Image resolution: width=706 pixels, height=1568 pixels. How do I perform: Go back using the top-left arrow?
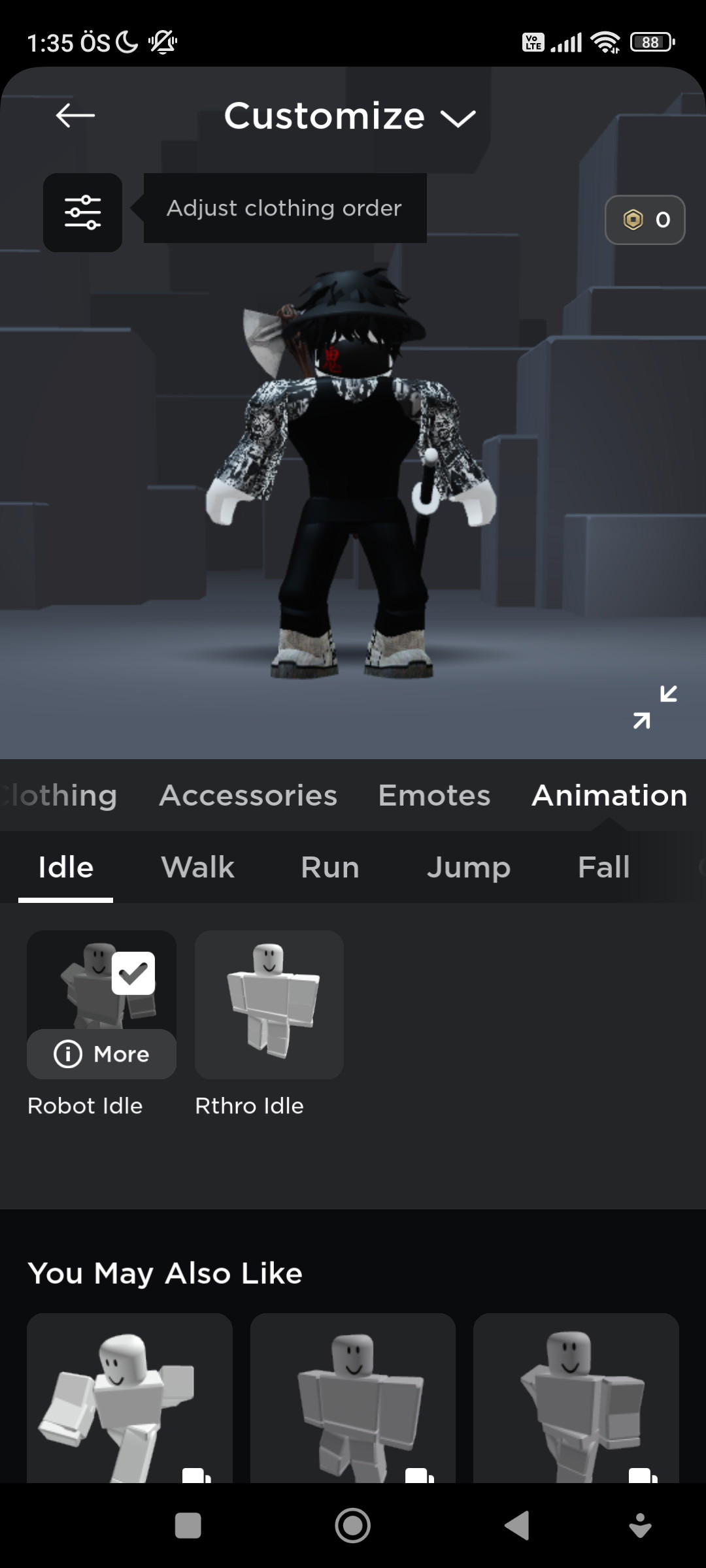pos(75,116)
